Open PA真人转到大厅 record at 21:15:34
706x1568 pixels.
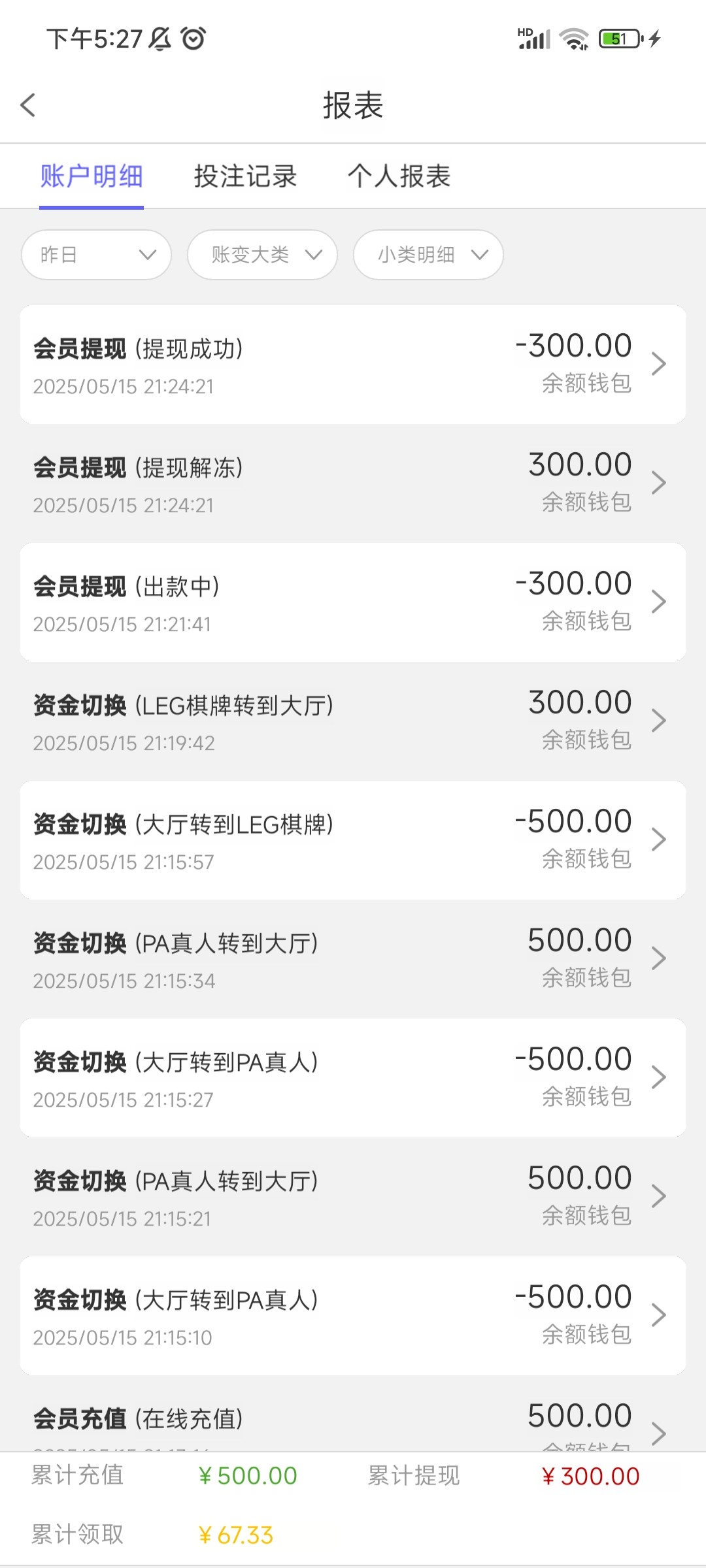pos(353,959)
